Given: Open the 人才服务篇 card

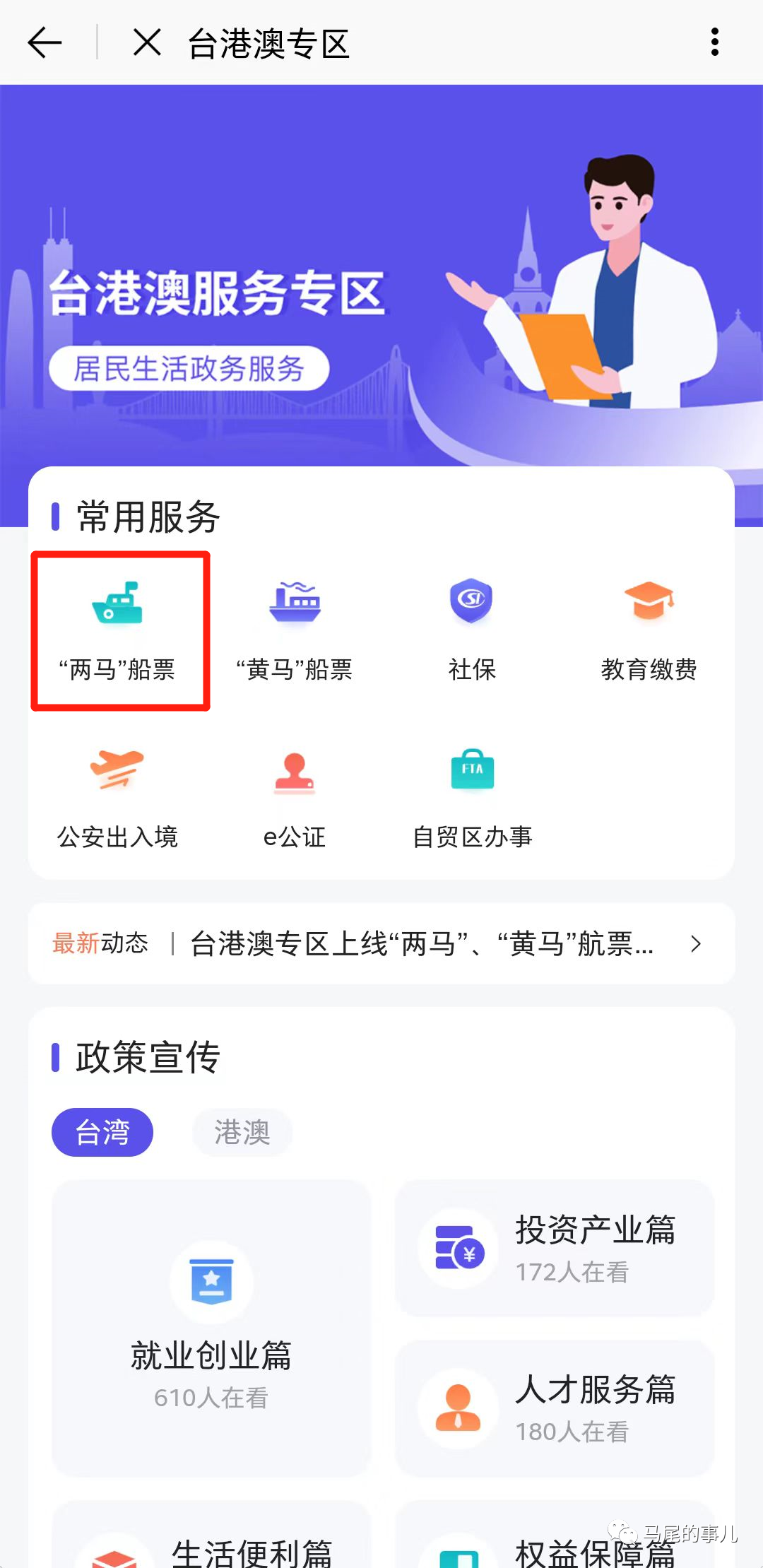Looking at the screenshot, I should click(x=555, y=1408).
